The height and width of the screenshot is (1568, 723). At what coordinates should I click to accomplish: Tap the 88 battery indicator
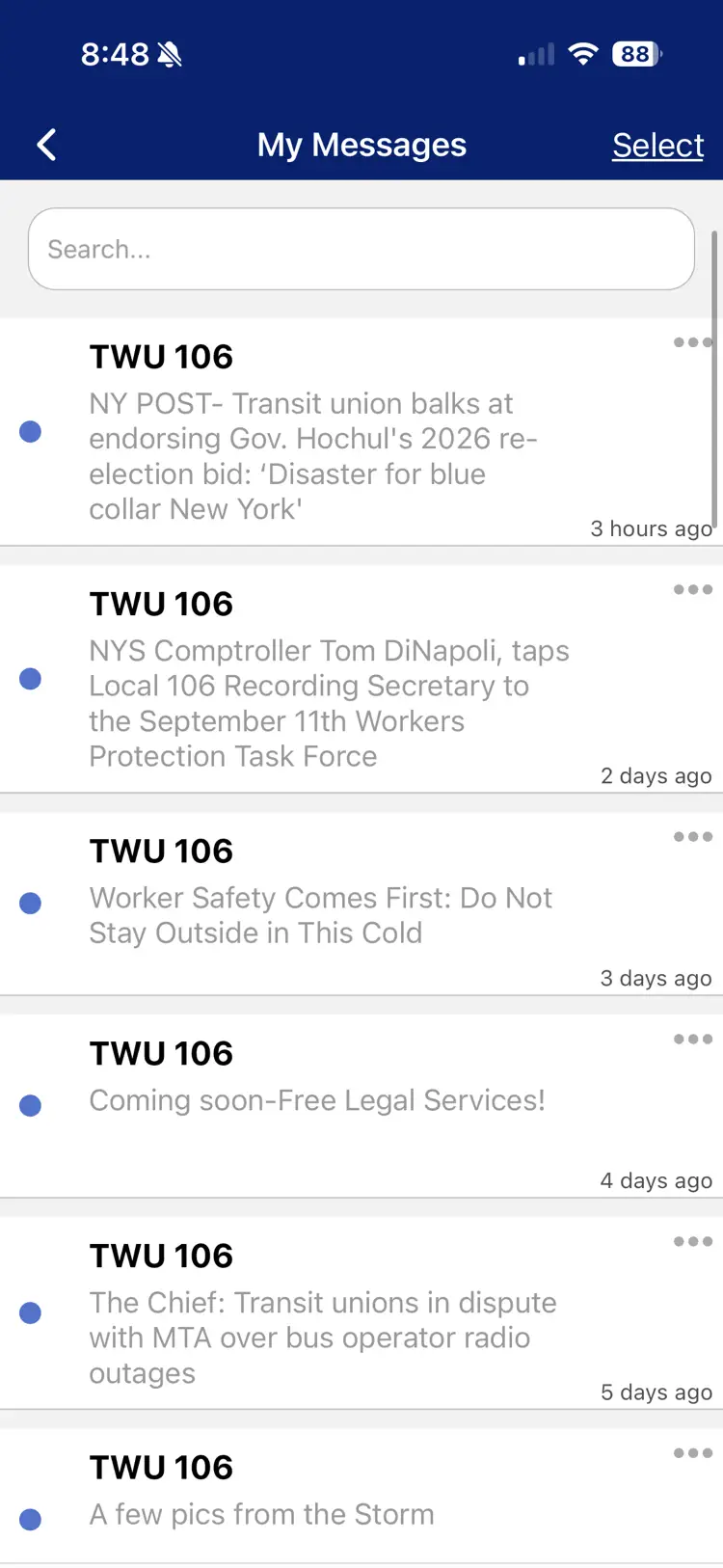pos(634,54)
